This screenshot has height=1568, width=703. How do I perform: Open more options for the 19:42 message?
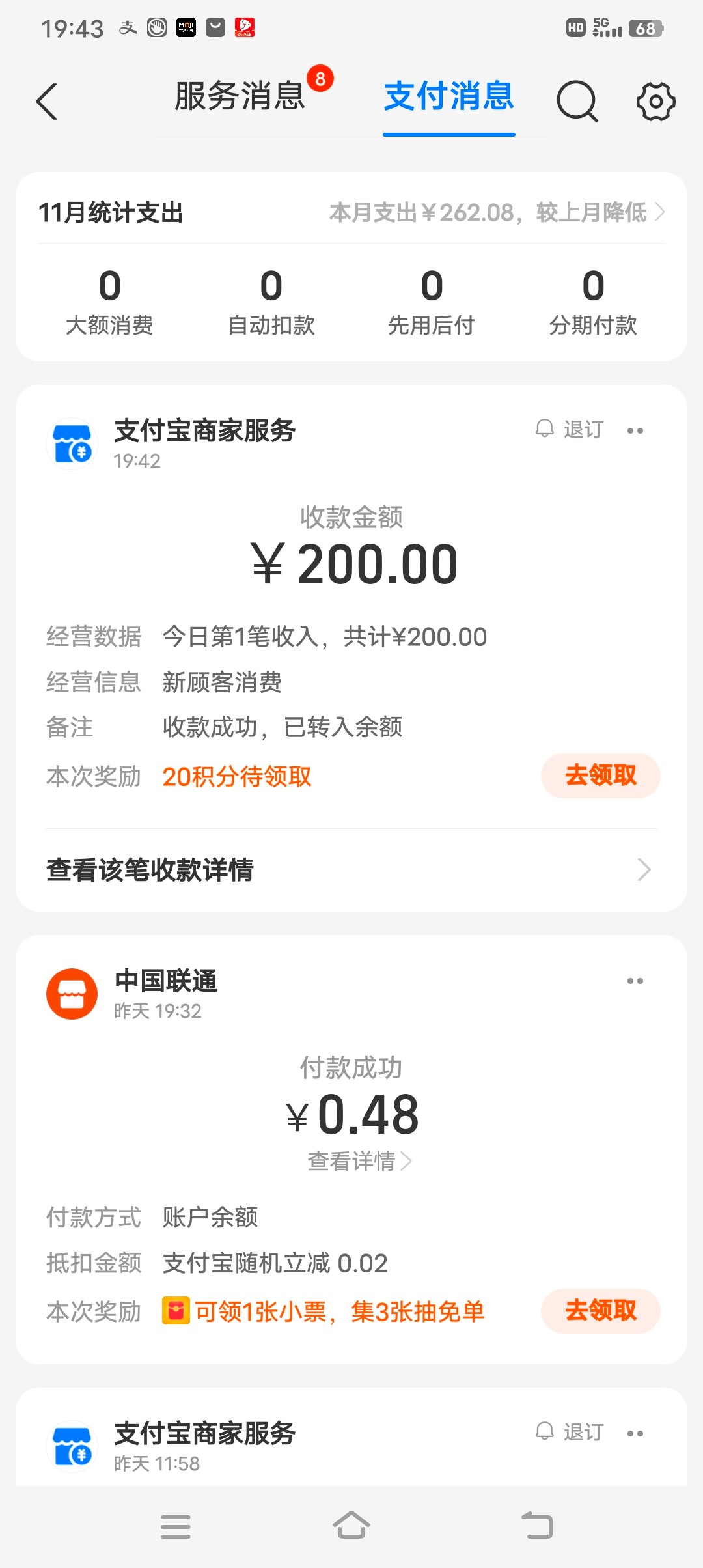click(x=635, y=431)
